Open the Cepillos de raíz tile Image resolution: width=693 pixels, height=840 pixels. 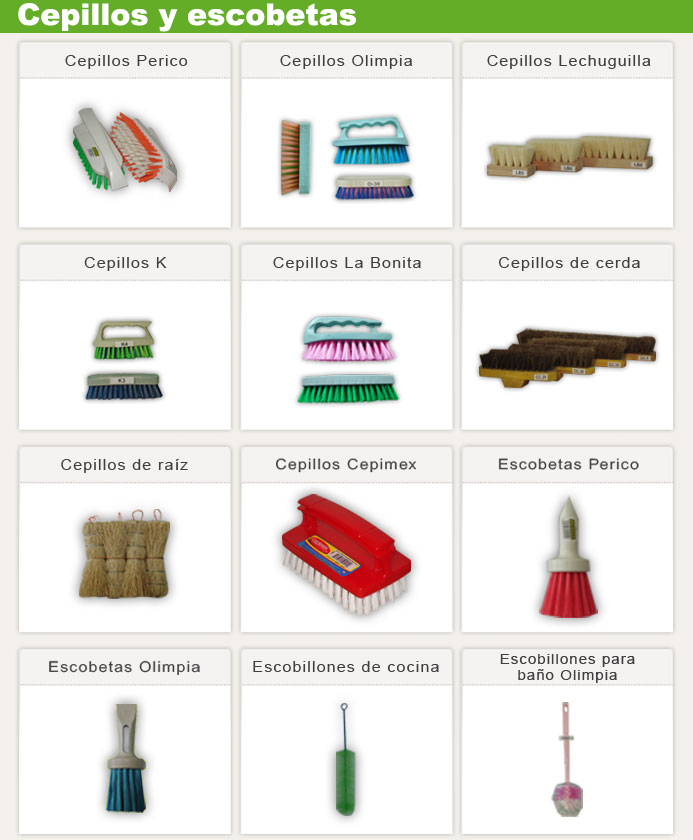click(125, 555)
